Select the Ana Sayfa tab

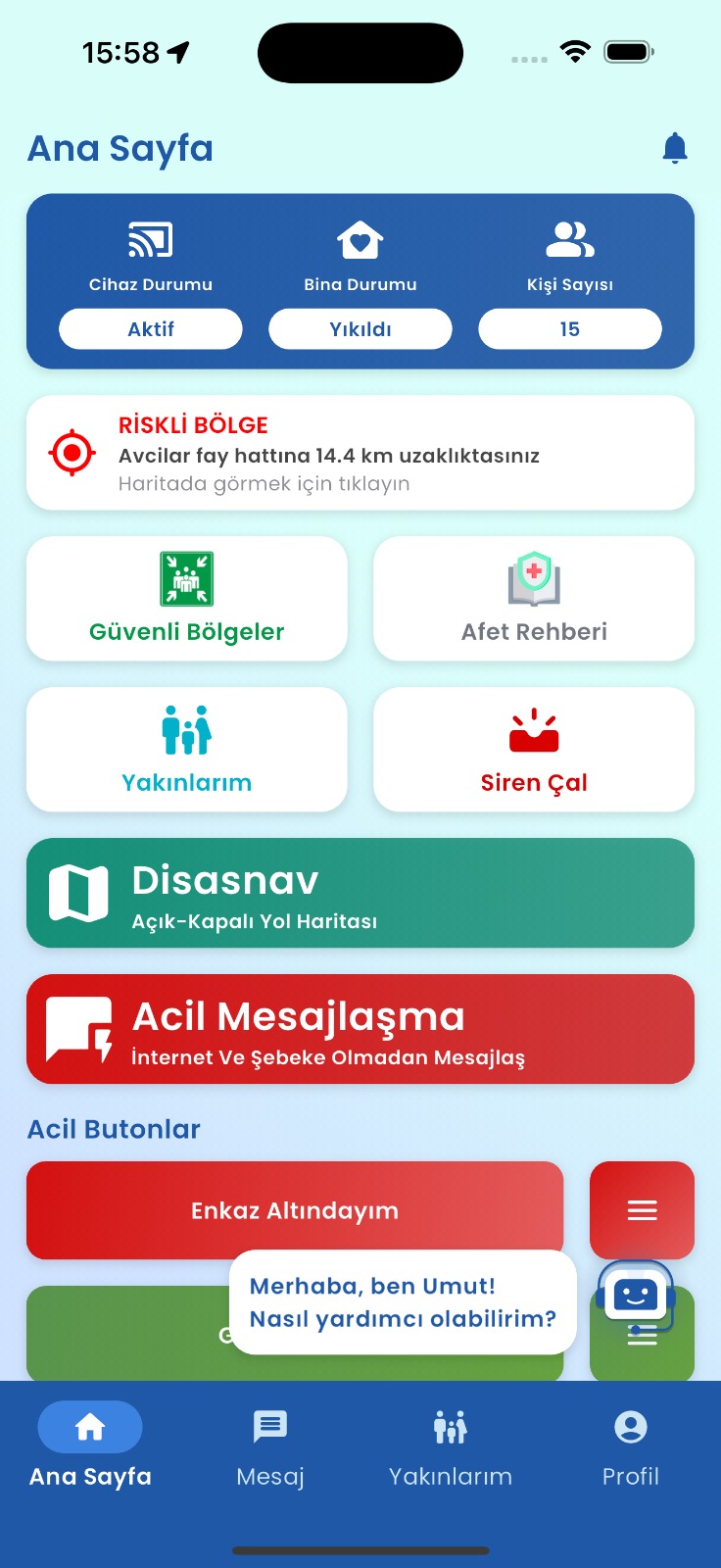click(90, 1446)
